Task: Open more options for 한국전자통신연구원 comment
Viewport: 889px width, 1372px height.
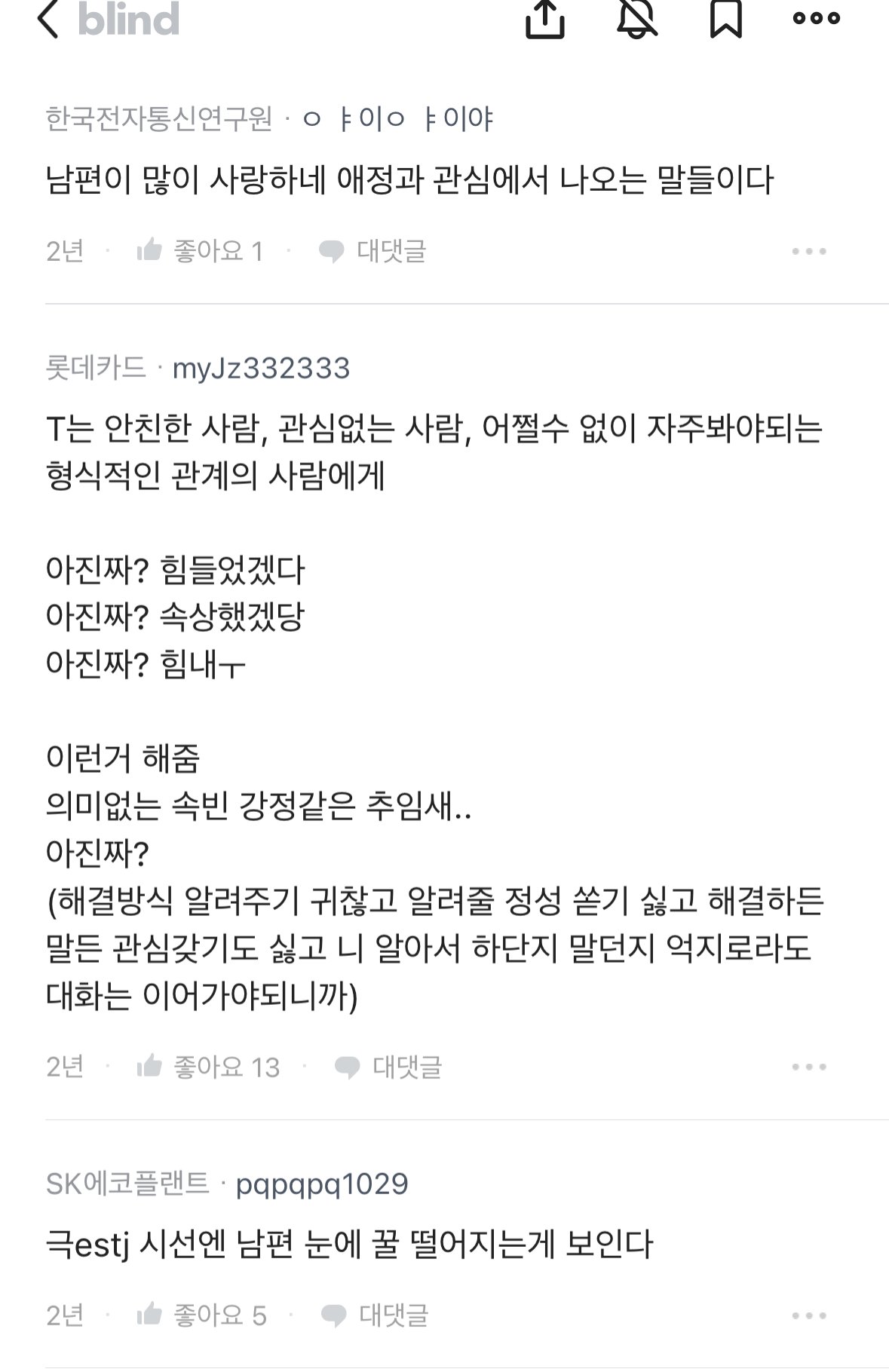Action: [x=809, y=251]
